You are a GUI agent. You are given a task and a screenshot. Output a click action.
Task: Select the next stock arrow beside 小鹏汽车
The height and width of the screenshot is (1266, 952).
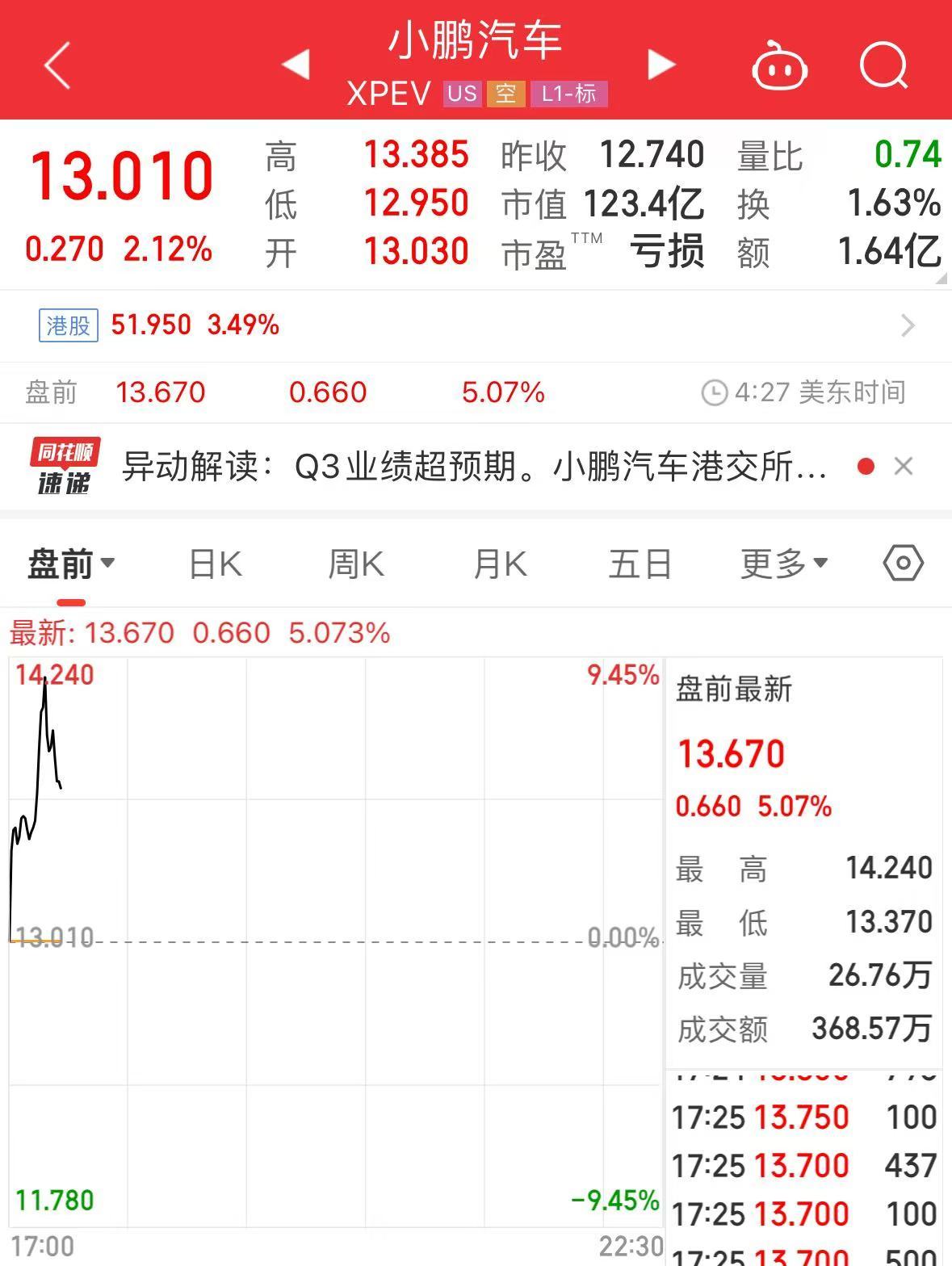[x=661, y=65]
